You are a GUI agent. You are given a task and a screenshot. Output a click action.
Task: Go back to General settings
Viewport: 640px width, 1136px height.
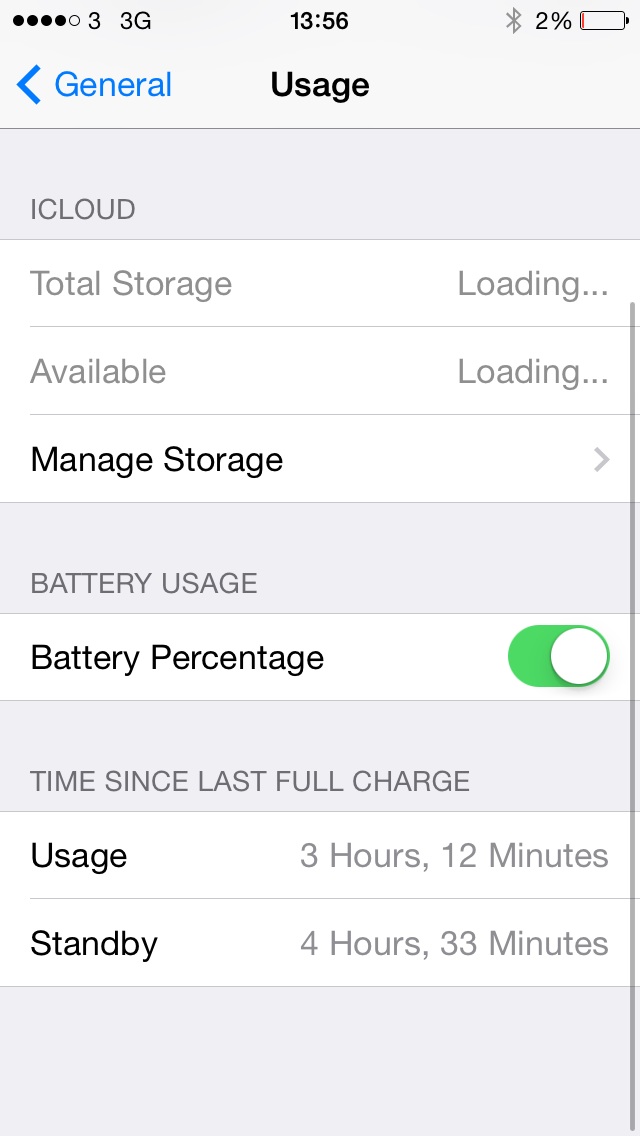94,85
